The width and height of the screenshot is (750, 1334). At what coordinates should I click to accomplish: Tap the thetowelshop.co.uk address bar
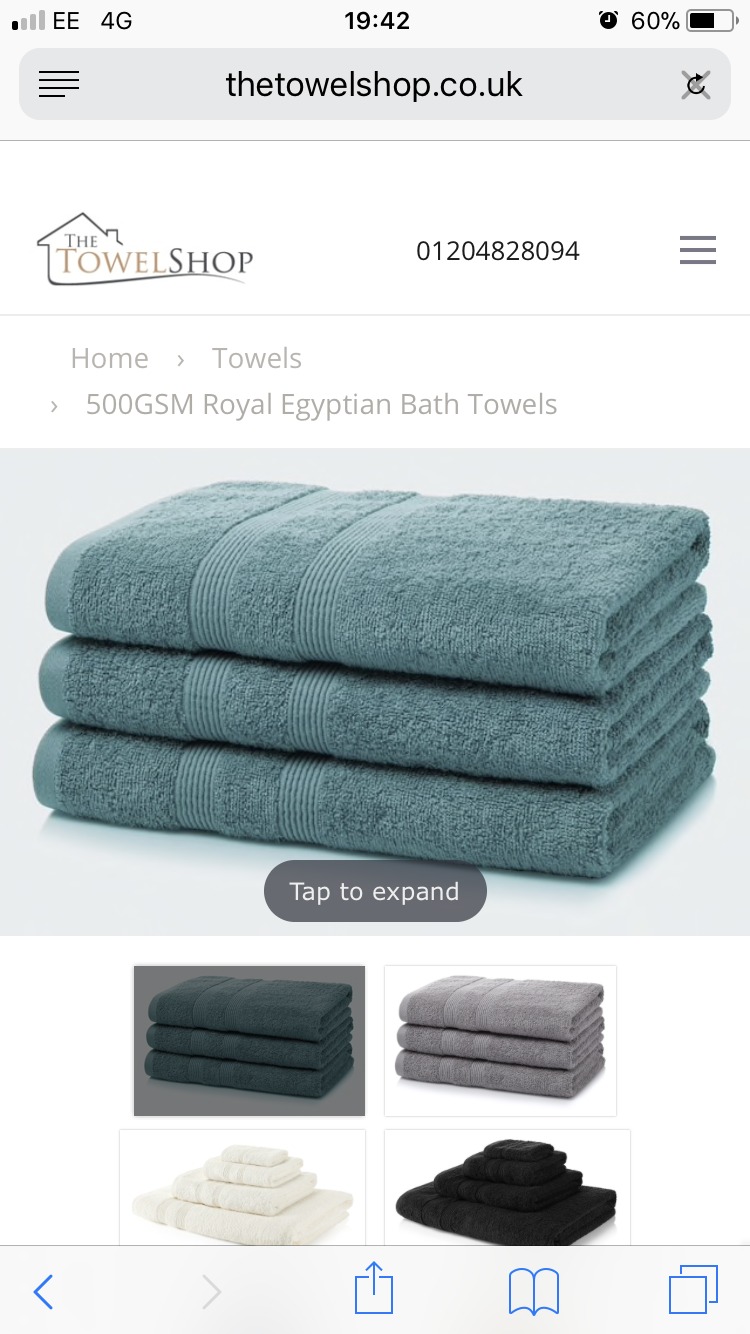click(x=374, y=85)
